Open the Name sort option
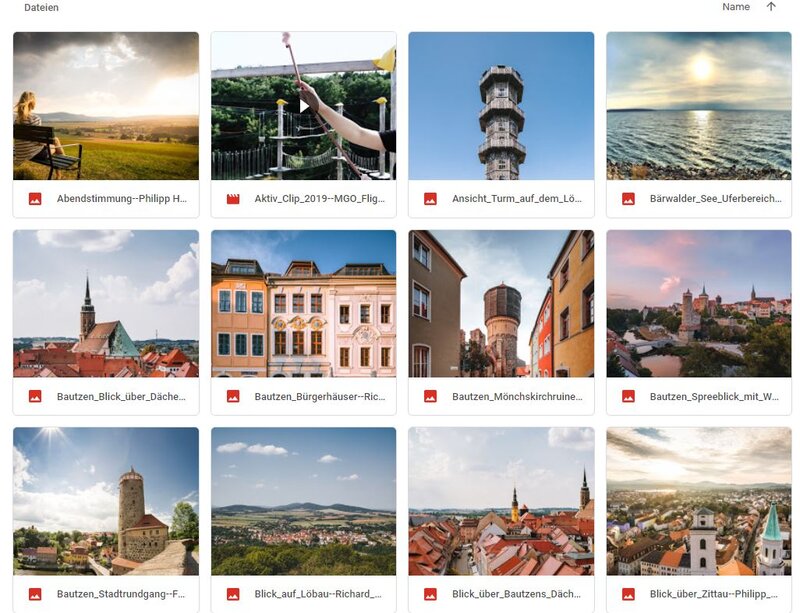 [x=736, y=7]
